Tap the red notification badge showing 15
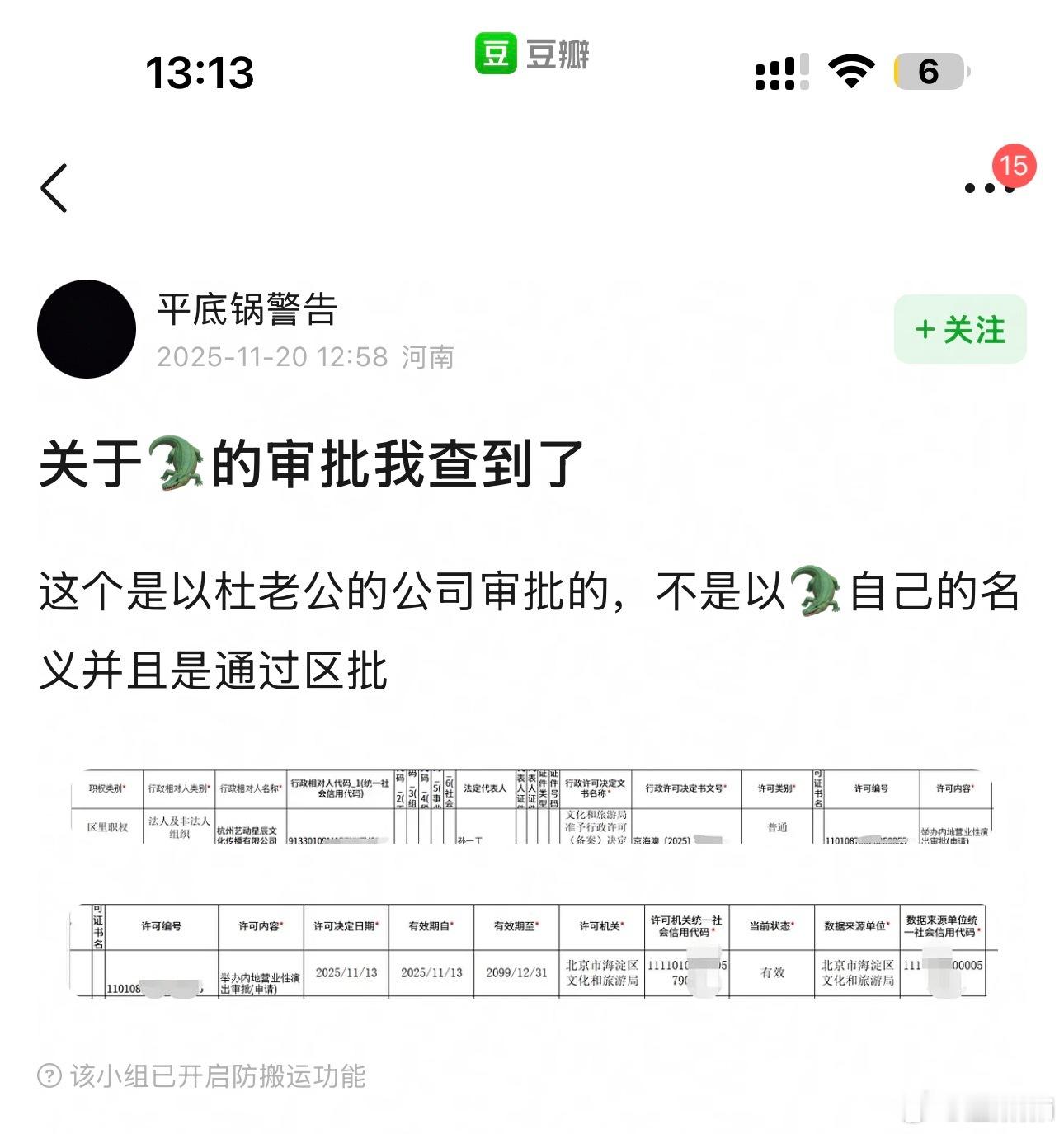Image resolution: width=1064 pixels, height=1134 pixels. point(1013,163)
